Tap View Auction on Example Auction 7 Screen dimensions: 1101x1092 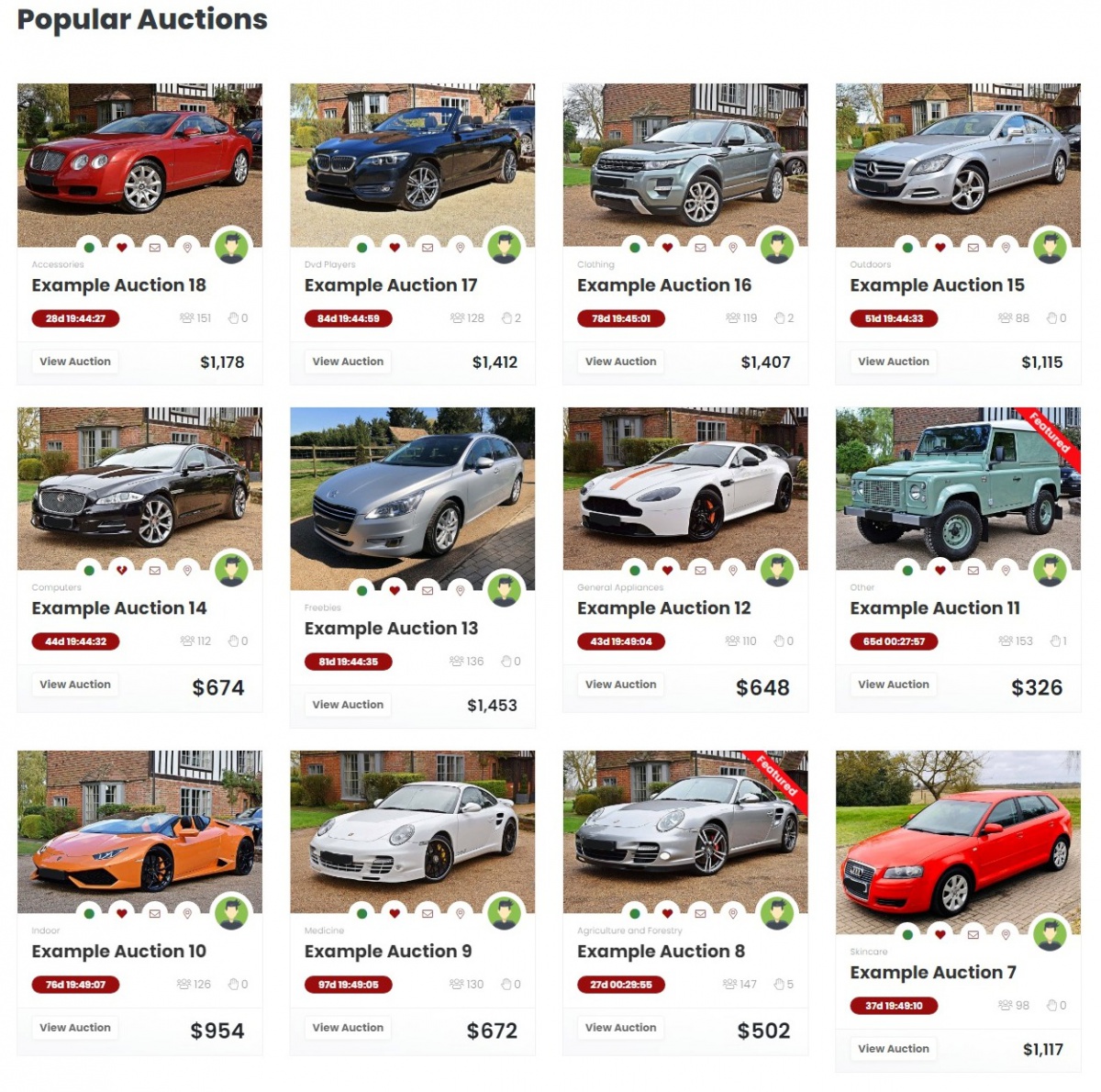pyautogui.click(x=893, y=1049)
